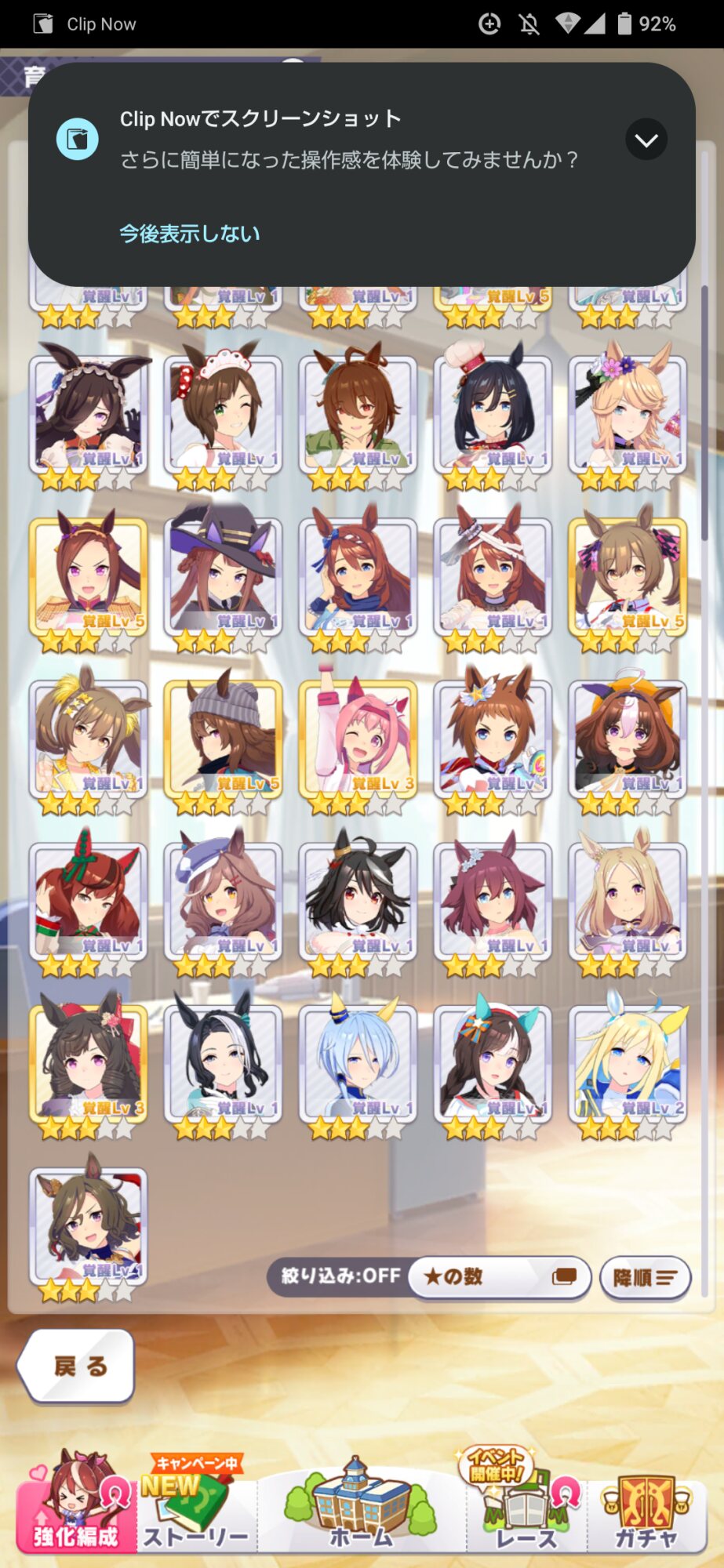Switch to the 強化編成 tab

[x=78, y=1502]
